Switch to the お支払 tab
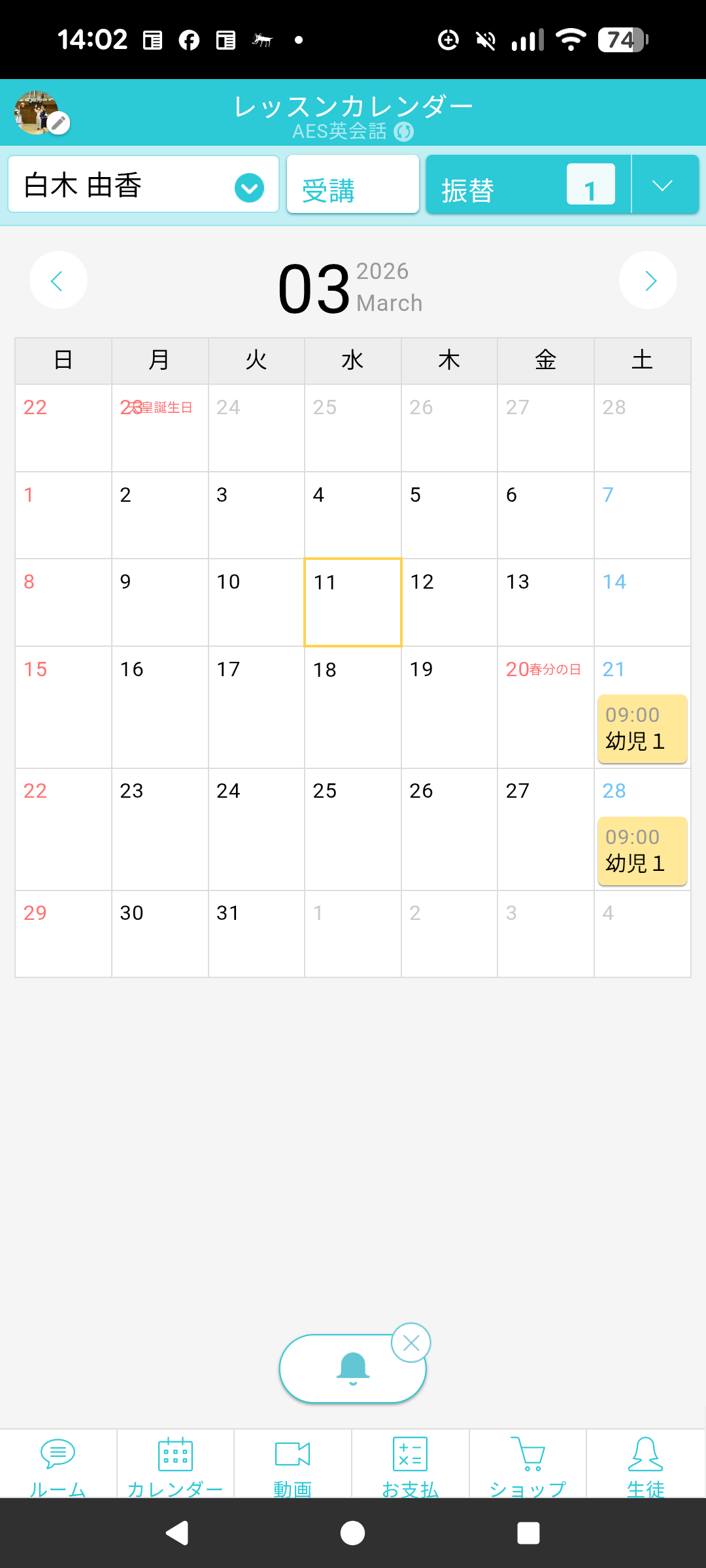The image size is (706, 1568). pyautogui.click(x=410, y=1465)
